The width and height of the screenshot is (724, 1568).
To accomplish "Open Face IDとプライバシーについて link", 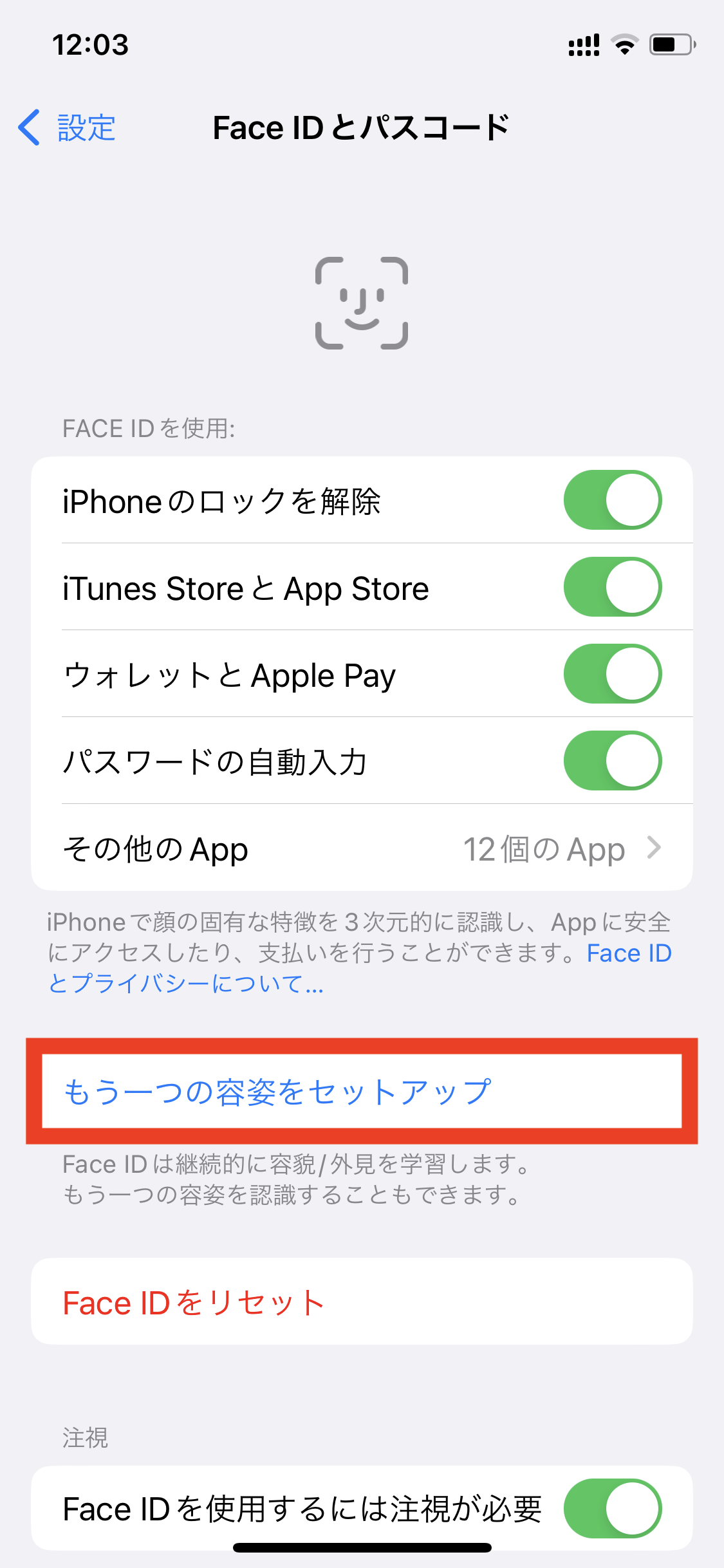I will tap(187, 984).
